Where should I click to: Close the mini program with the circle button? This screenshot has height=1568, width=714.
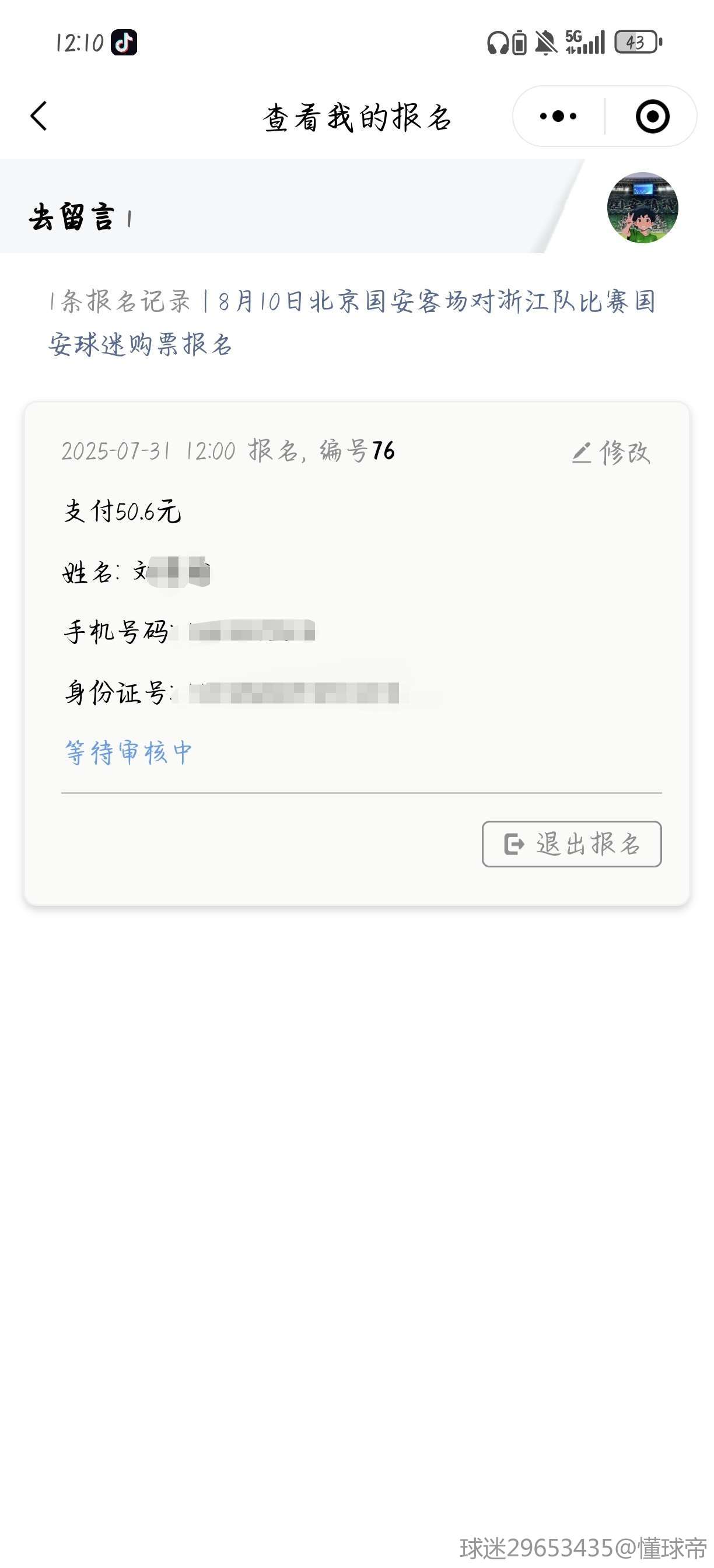tap(652, 116)
